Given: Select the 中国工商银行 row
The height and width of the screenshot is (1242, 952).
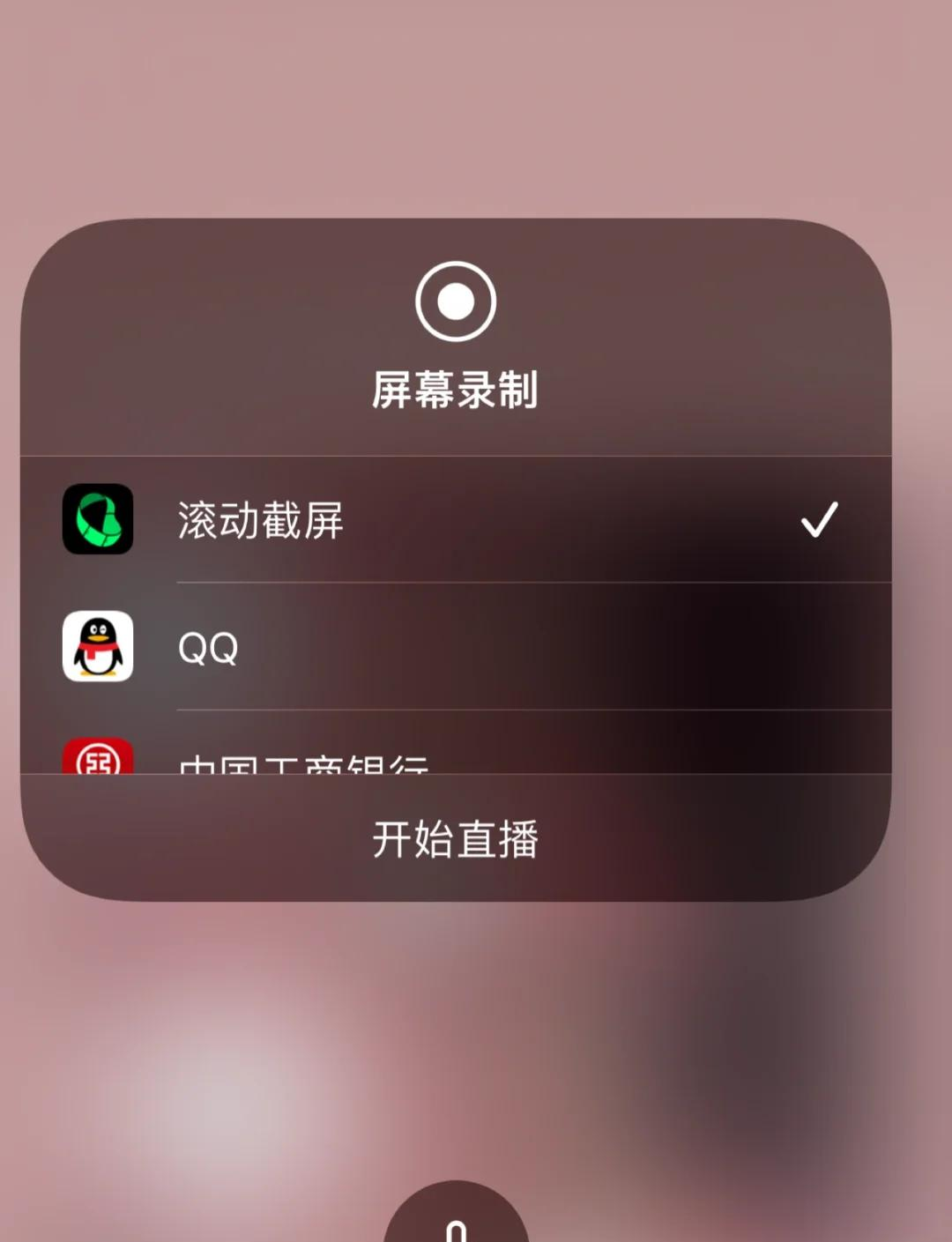Looking at the screenshot, I should (455, 760).
